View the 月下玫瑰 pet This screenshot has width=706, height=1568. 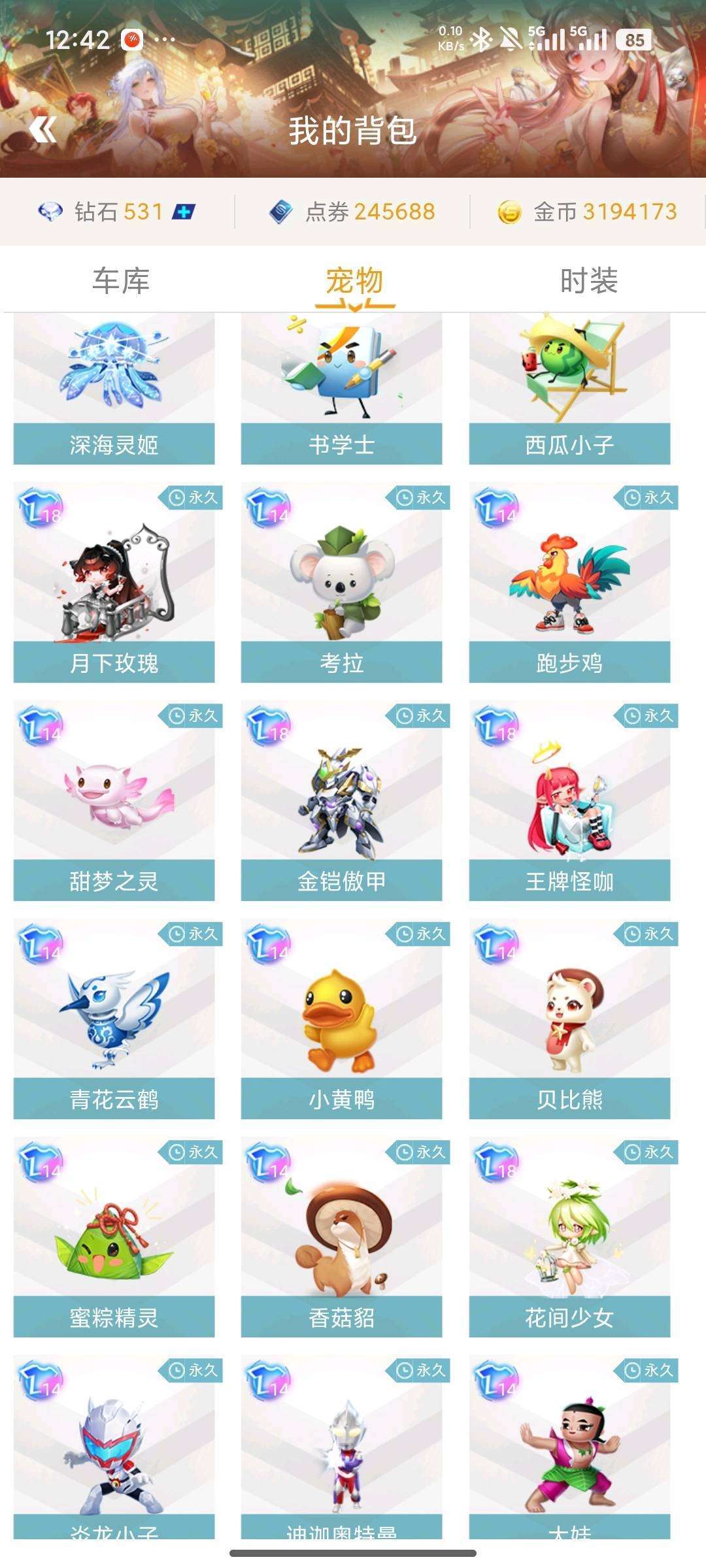(114, 583)
